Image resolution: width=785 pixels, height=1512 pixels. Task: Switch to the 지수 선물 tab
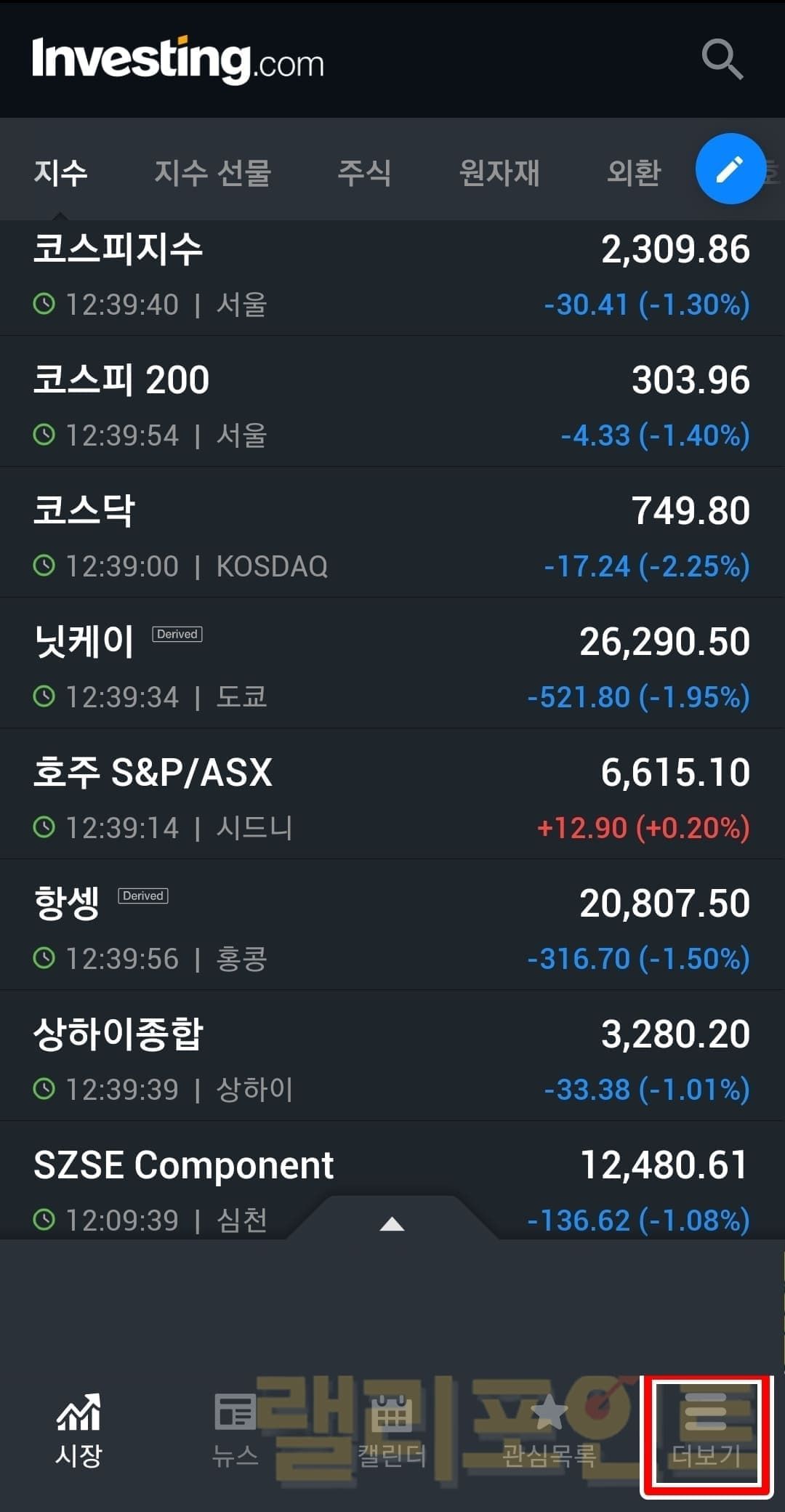[x=212, y=173]
